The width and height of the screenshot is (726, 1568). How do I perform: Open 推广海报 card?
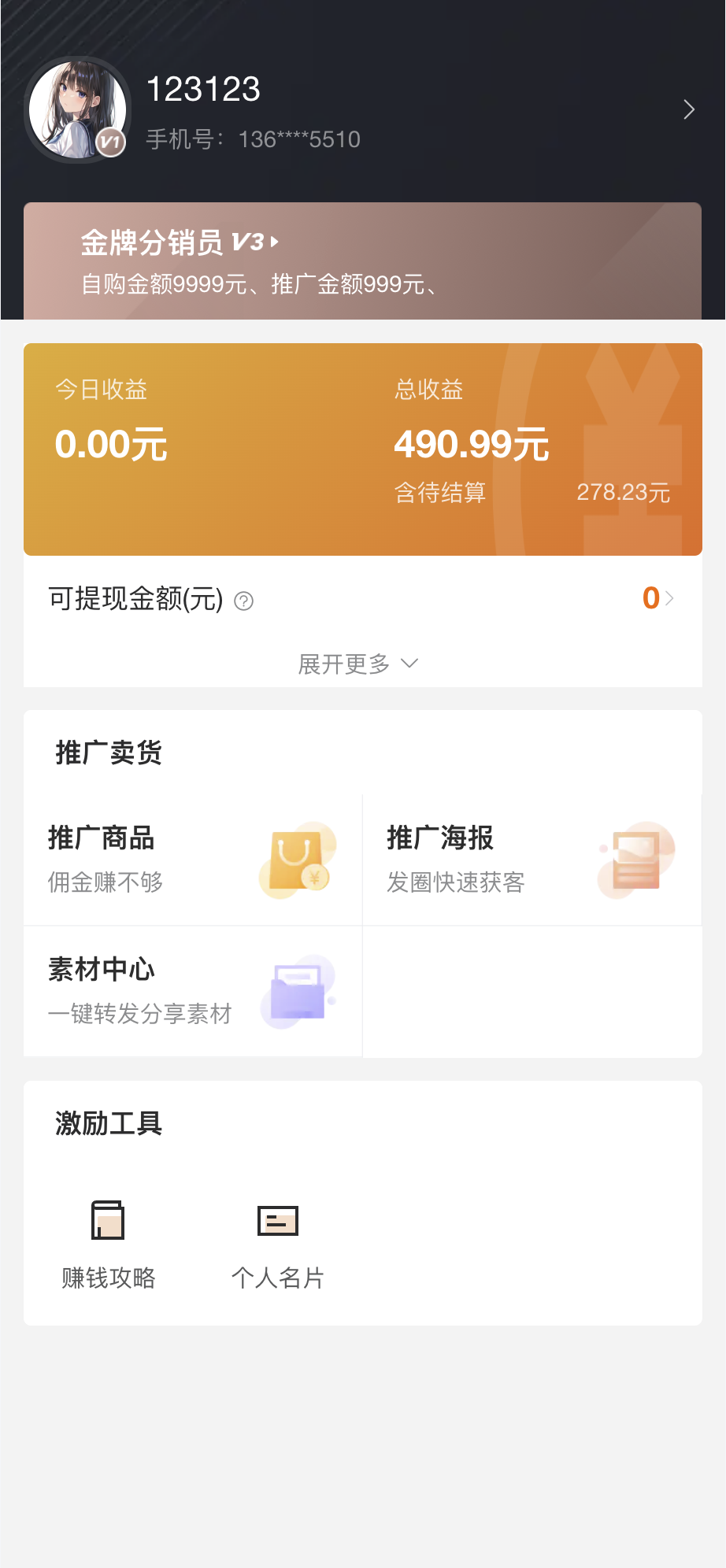[x=532, y=860]
